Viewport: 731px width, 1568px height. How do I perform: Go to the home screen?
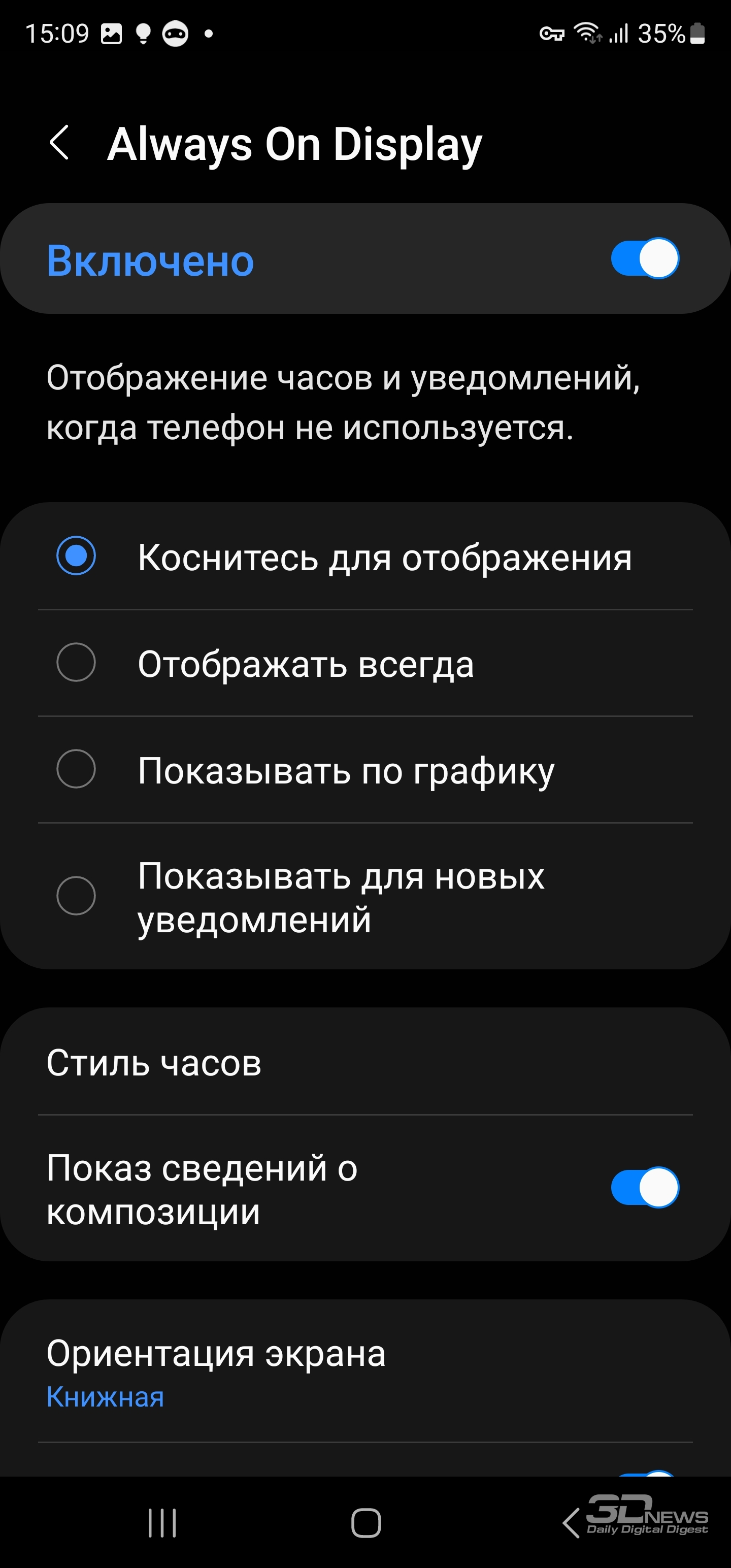(366, 1523)
